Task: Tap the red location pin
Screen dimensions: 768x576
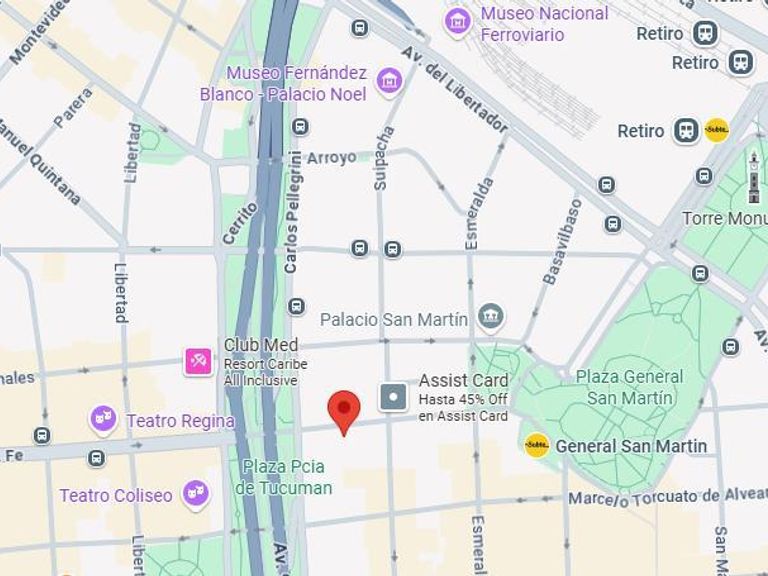Action: (x=344, y=410)
